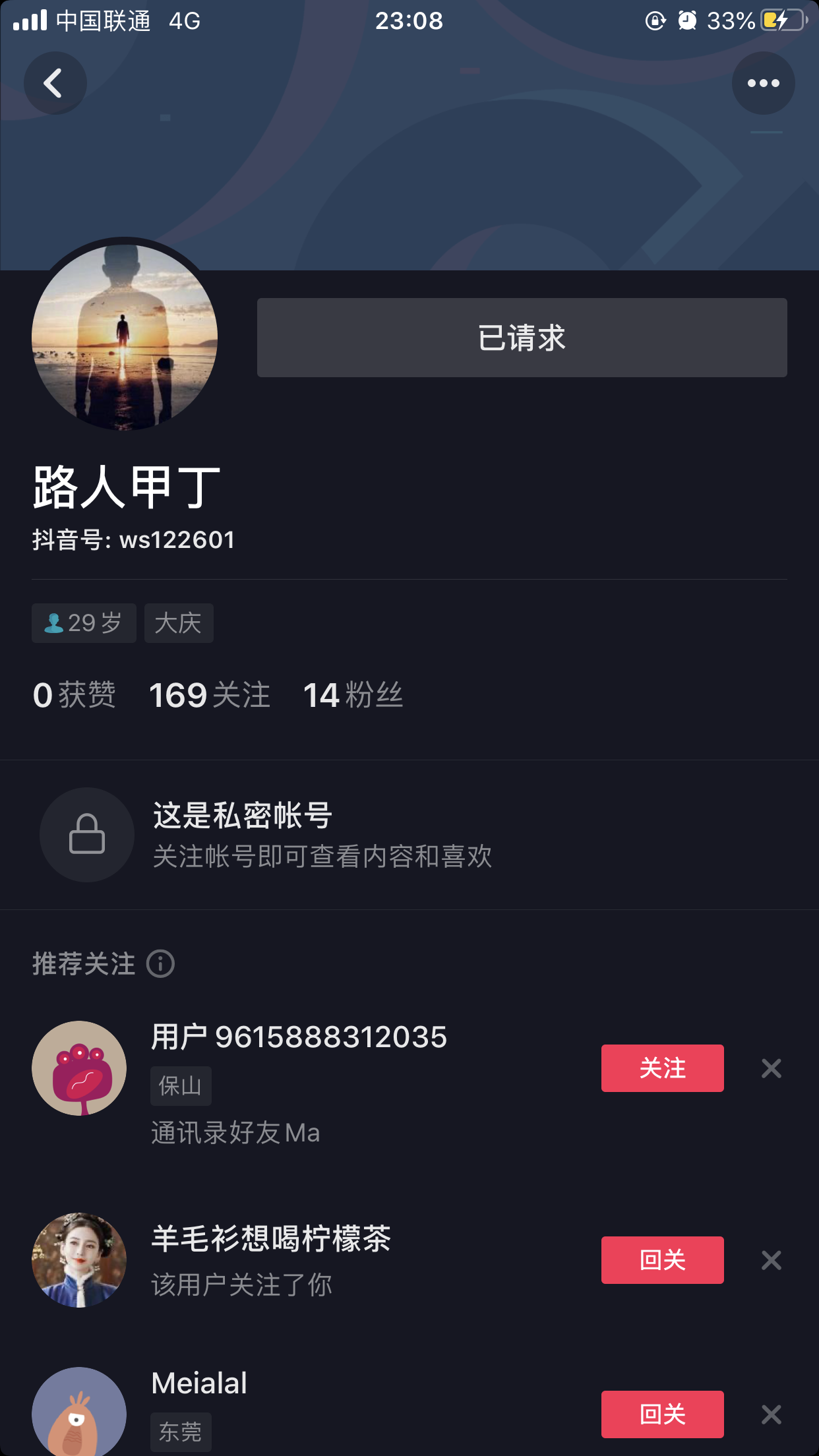
Task: View 路人甲丁's profile avatar
Action: (125, 337)
